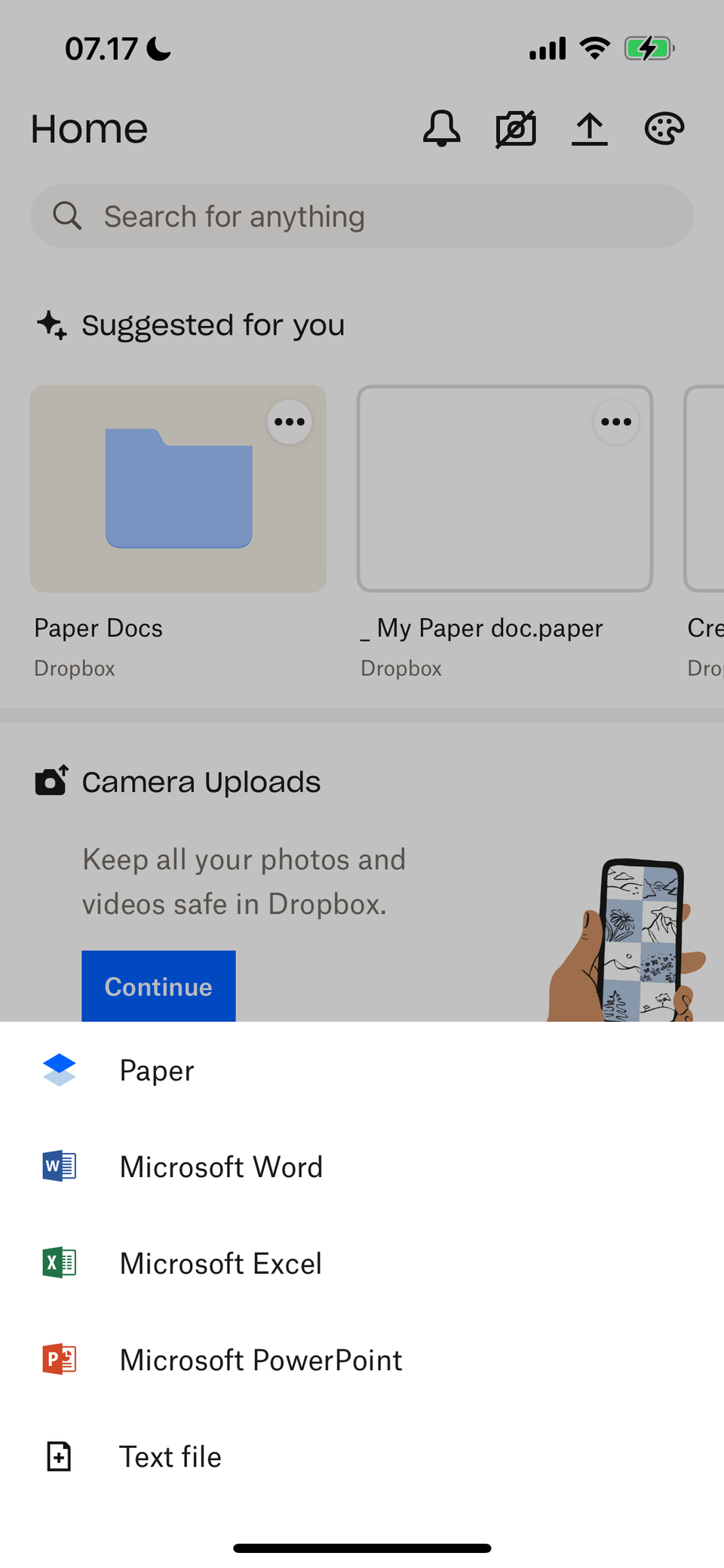Open the Paper Docs folder
Image resolution: width=724 pixels, height=1568 pixels.
(178, 489)
